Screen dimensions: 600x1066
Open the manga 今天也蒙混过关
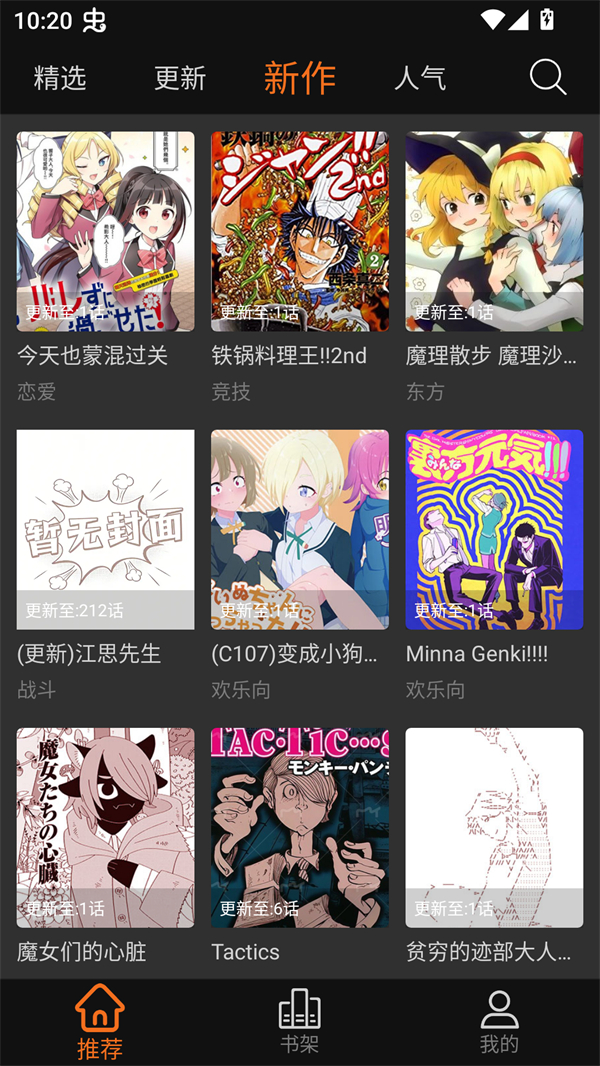[106, 232]
